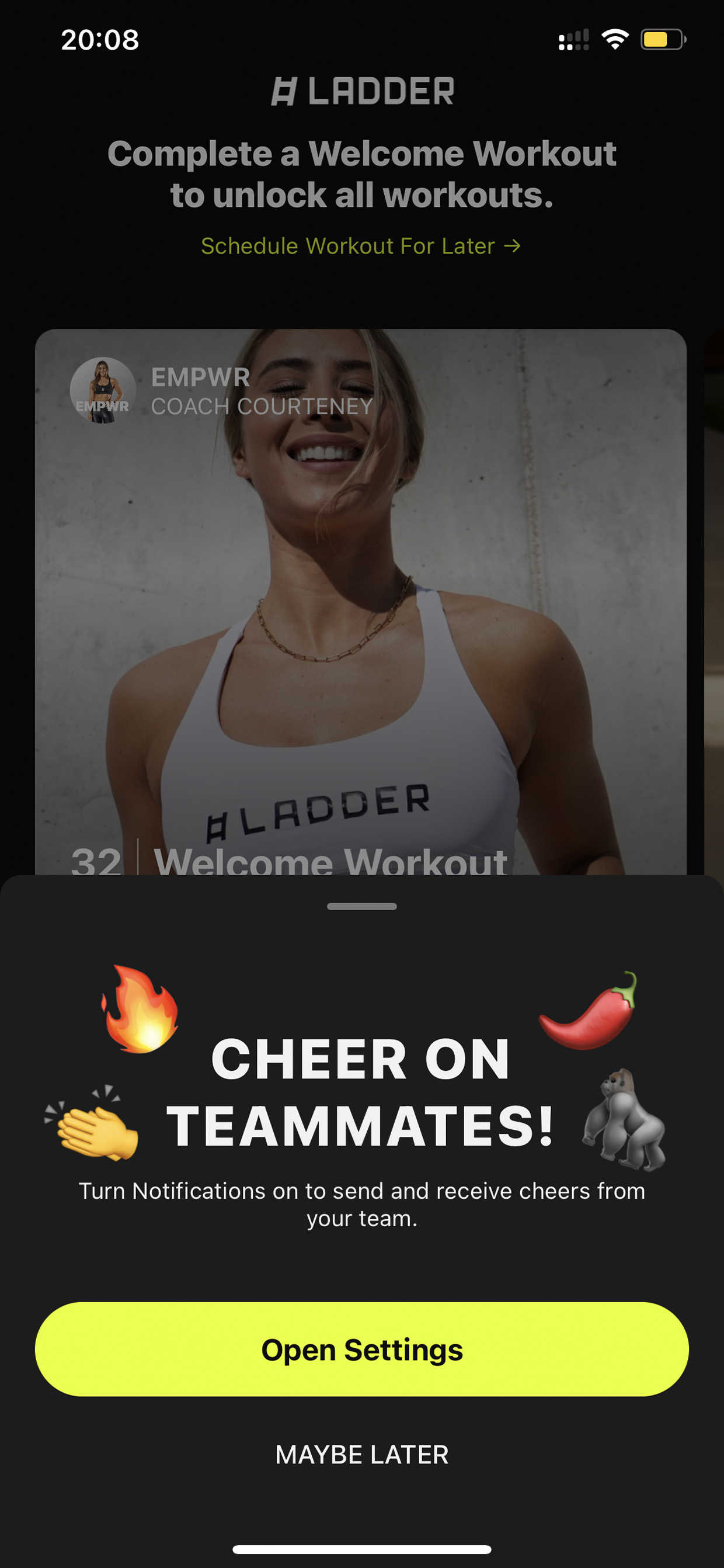724x1568 pixels.
Task: Dismiss the prompt with Maybe Later
Action: coord(362,1455)
